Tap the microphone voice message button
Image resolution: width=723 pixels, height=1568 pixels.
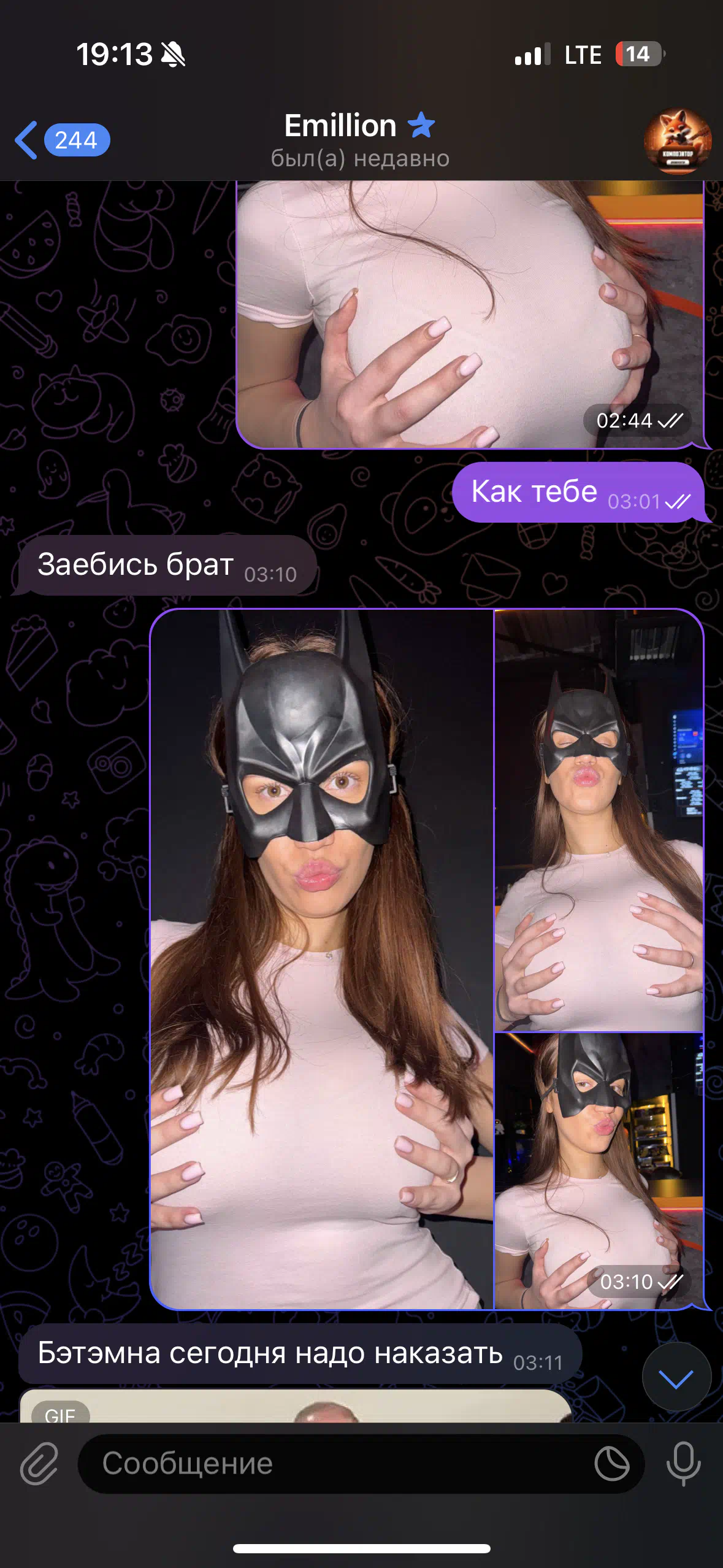click(683, 1464)
